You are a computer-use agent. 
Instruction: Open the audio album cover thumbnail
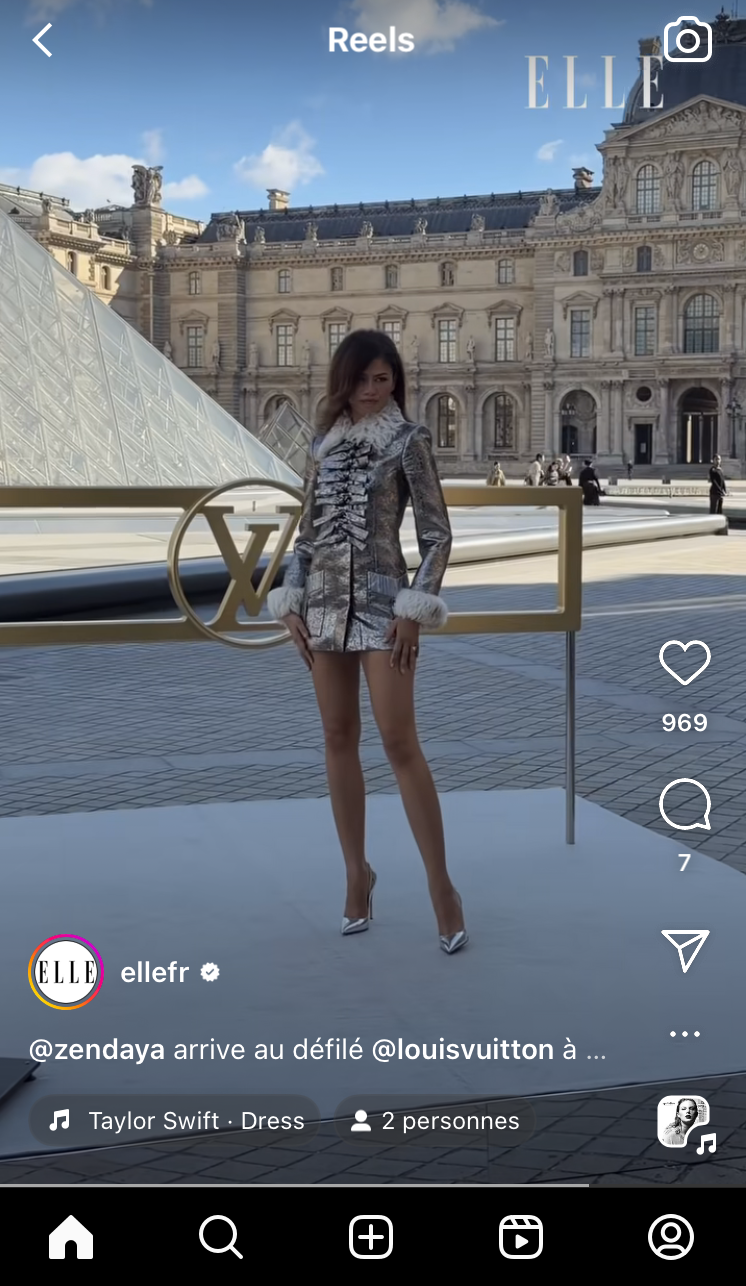[683, 1121]
